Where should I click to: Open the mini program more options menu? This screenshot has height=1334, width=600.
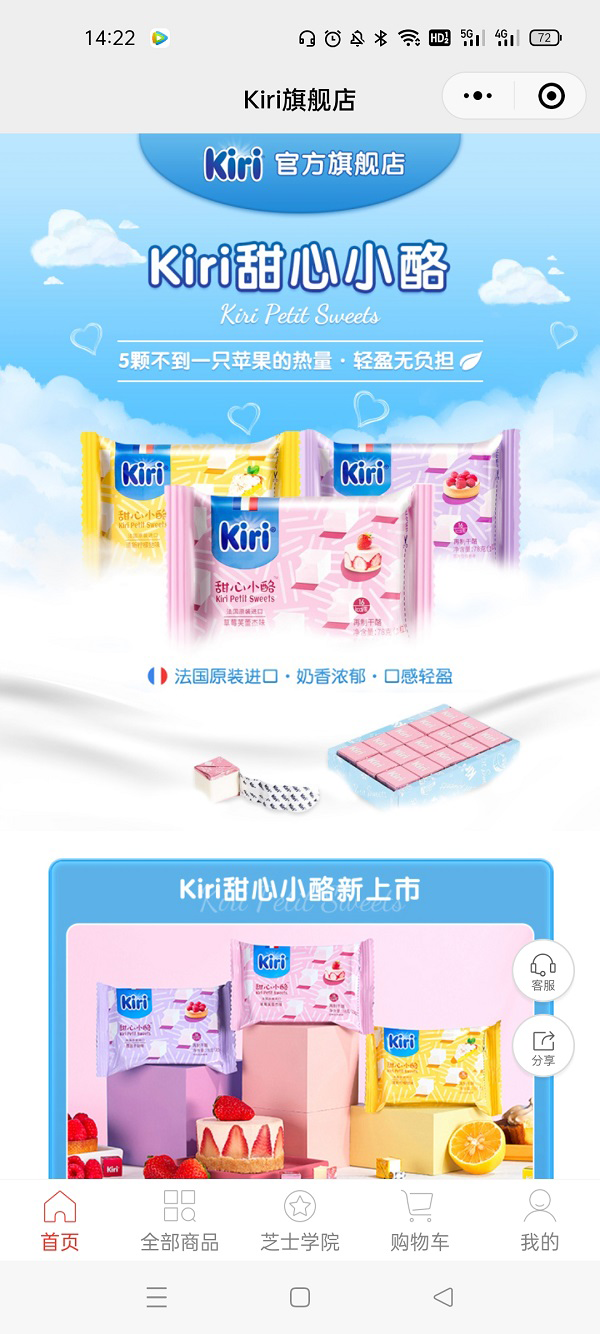click(478, 96)
